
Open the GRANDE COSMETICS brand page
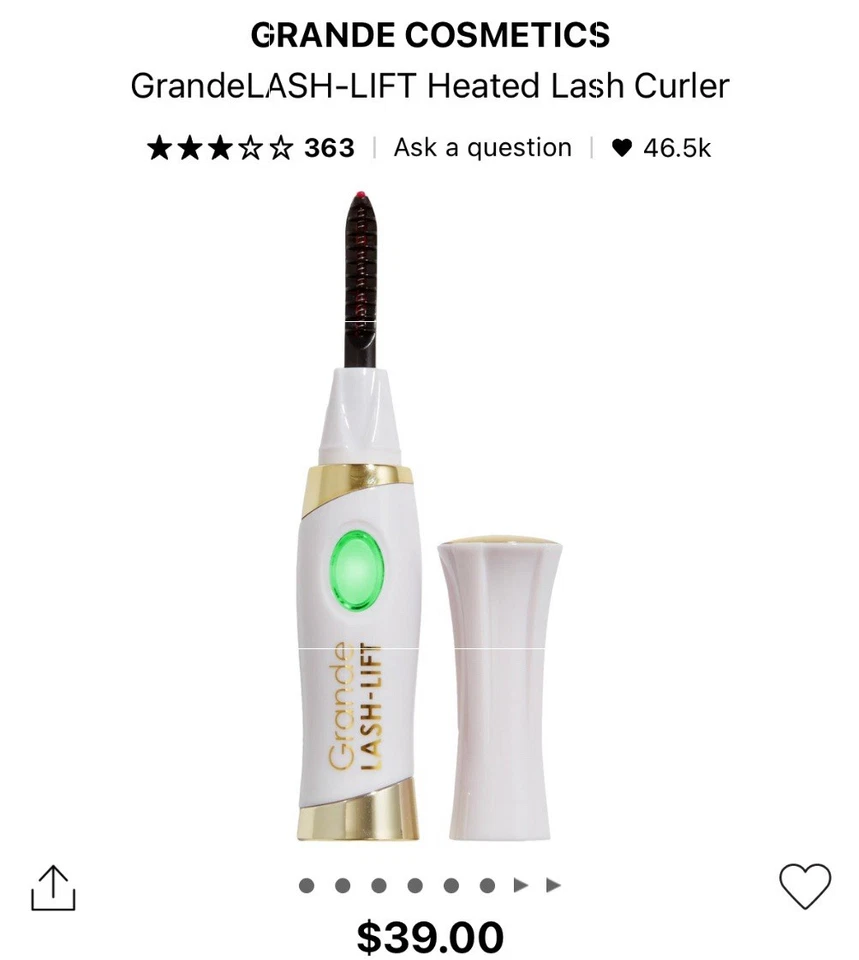click(429, 35)
